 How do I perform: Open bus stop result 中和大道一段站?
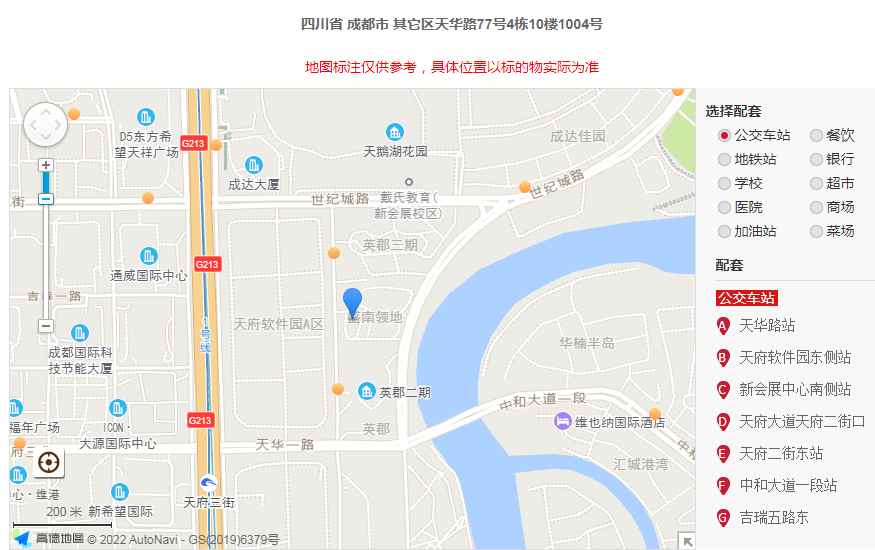[787, 485]
